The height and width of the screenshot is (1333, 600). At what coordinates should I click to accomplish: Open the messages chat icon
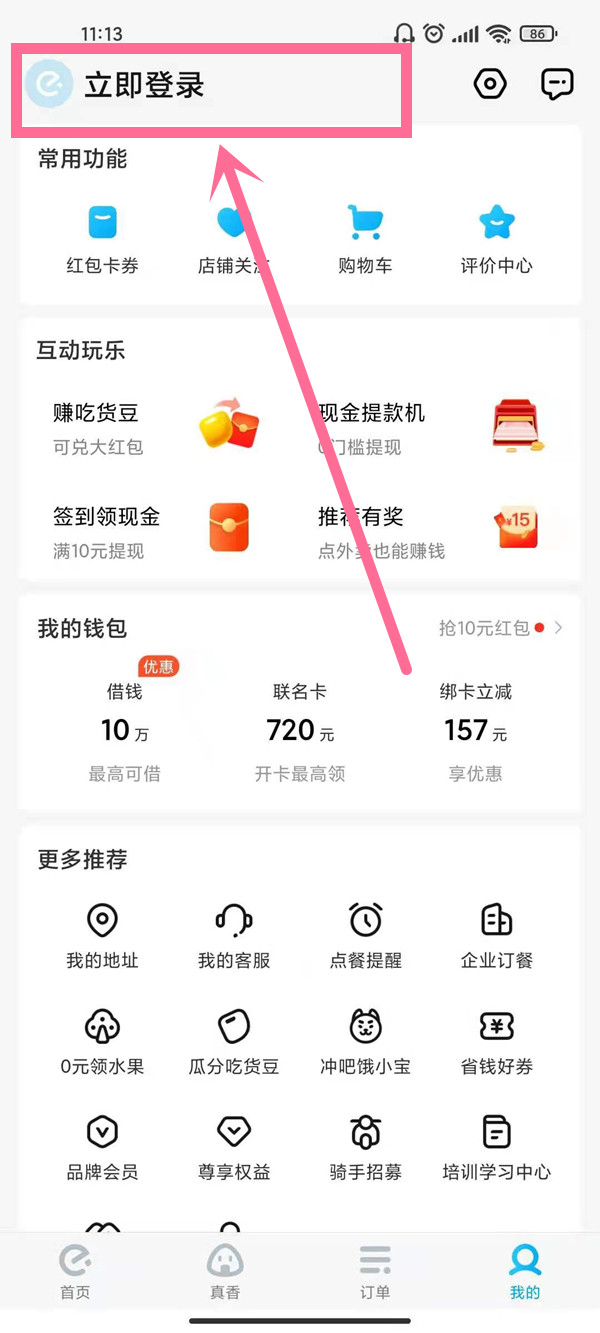(x=557, y=85)
